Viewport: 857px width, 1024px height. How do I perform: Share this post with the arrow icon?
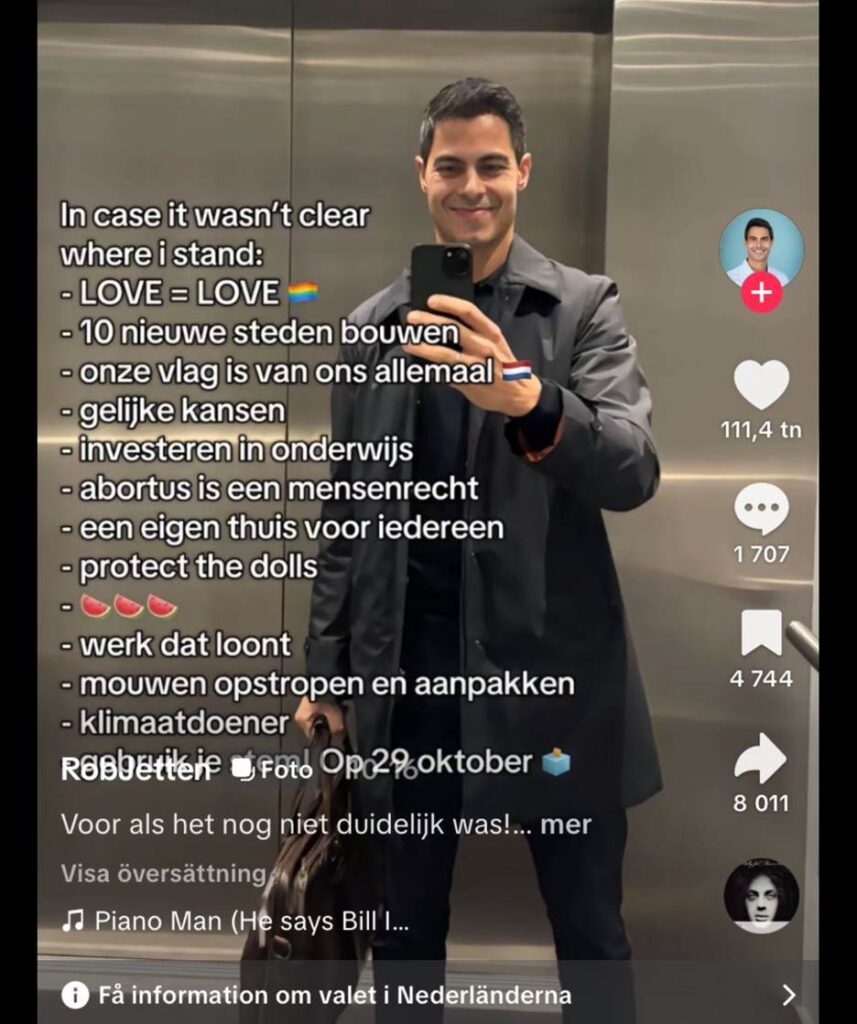(761, 759)
